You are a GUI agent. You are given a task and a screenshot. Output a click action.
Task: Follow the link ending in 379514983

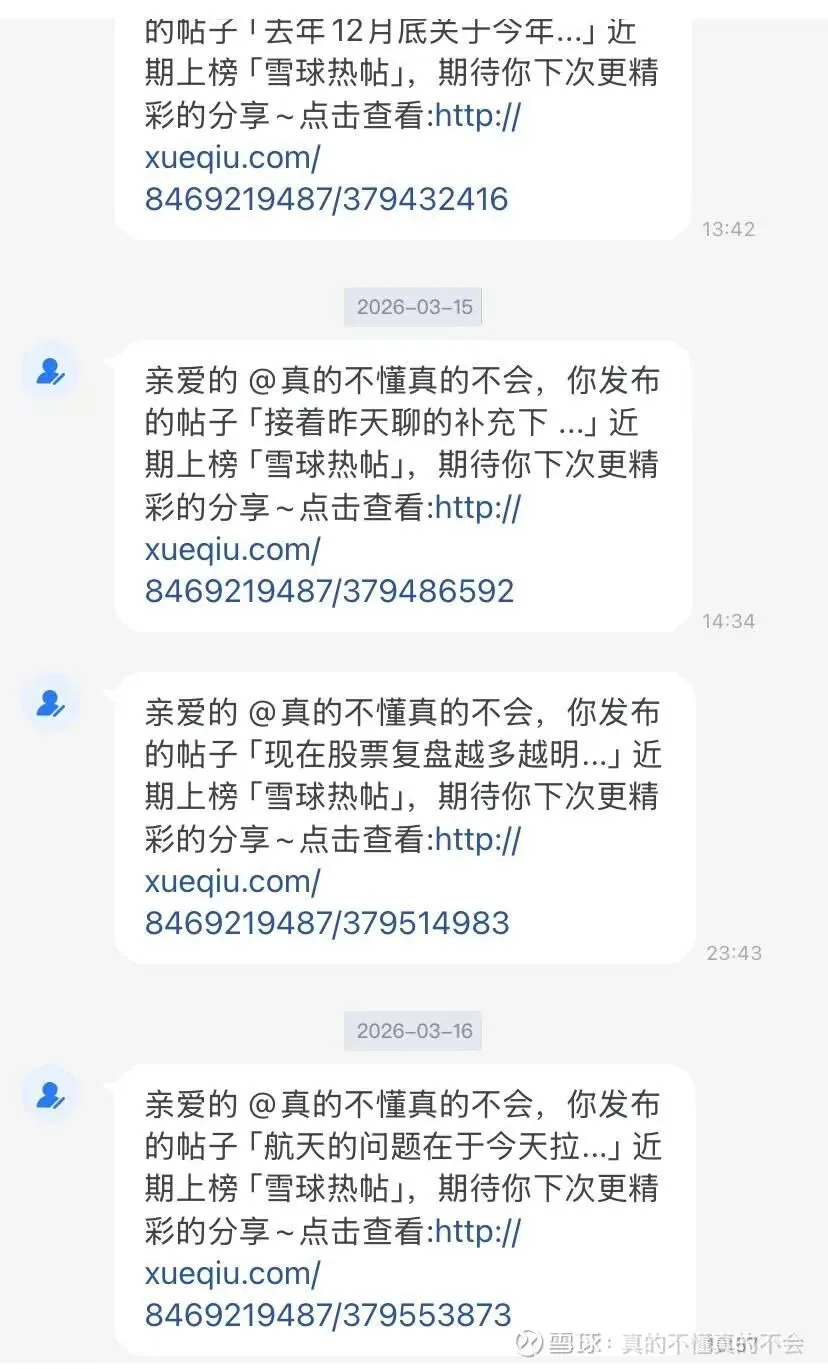tap(327, 922)
